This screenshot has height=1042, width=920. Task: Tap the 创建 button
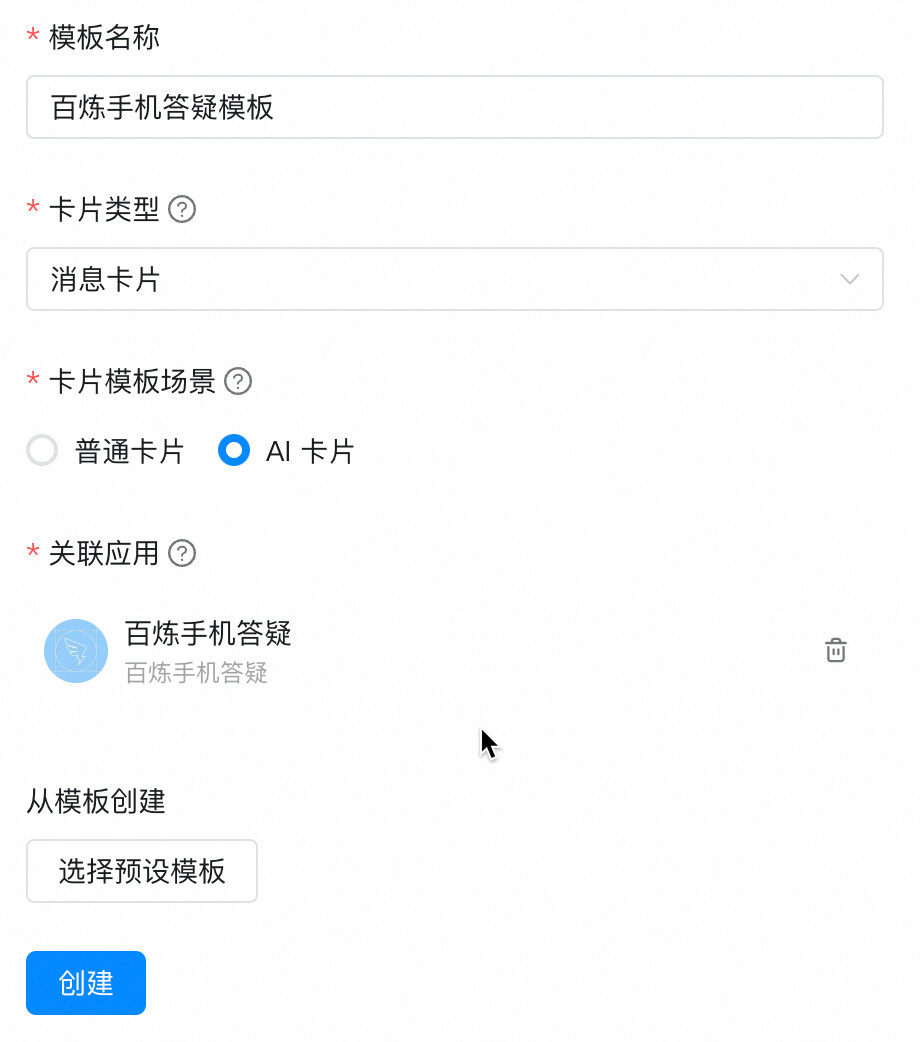86,983
